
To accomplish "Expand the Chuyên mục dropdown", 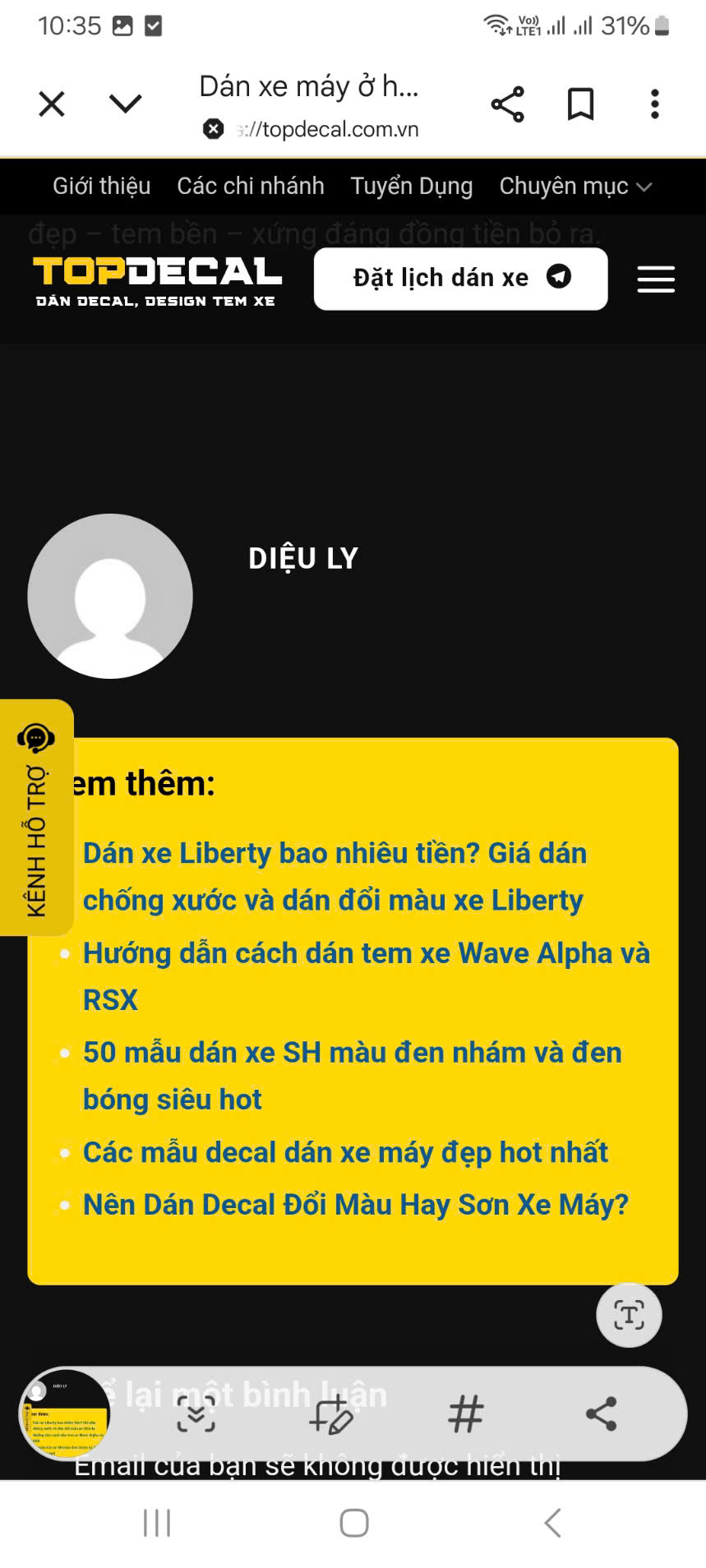I will pos(575,187).
